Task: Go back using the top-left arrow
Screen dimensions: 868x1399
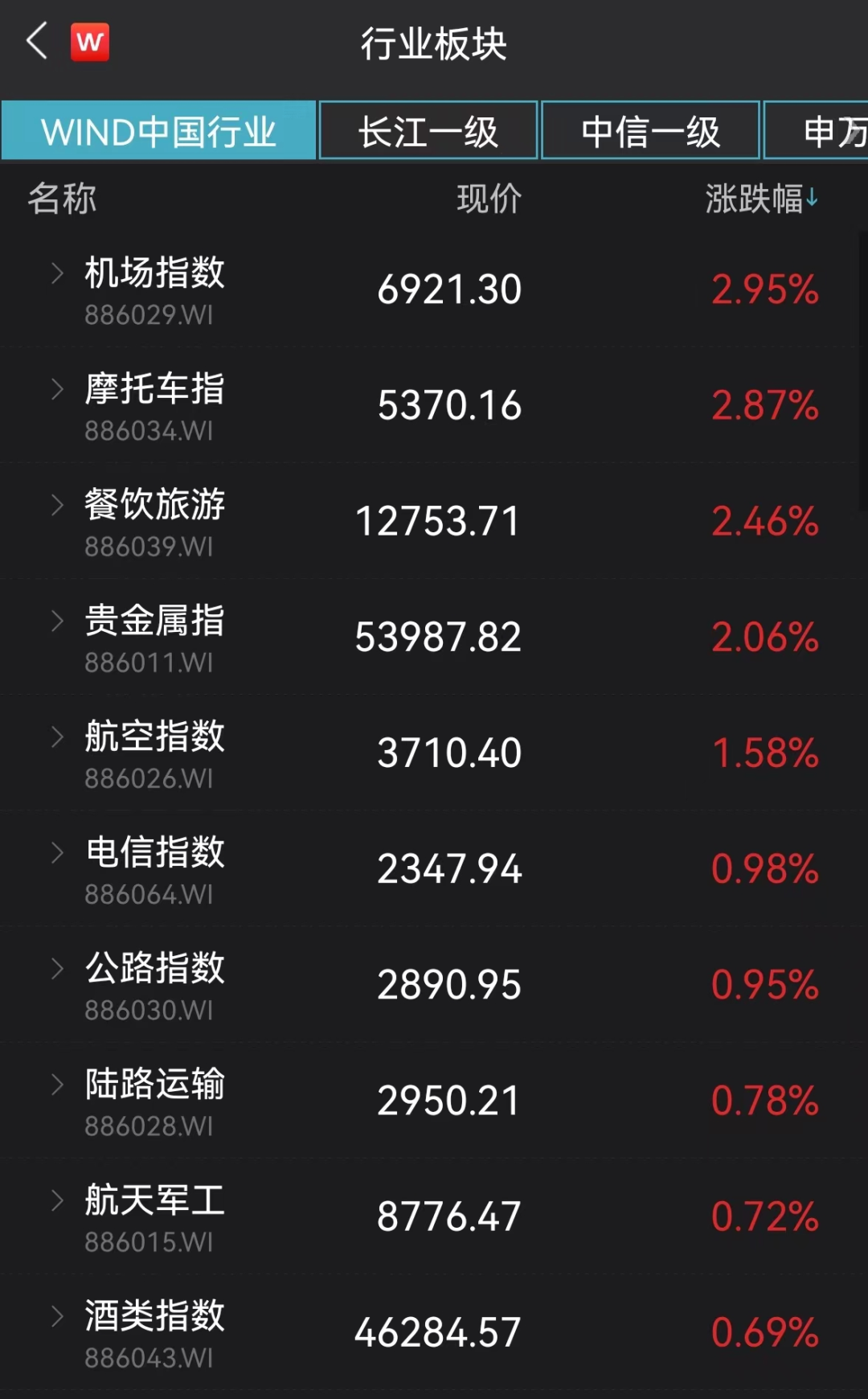Action: (37, 41)
